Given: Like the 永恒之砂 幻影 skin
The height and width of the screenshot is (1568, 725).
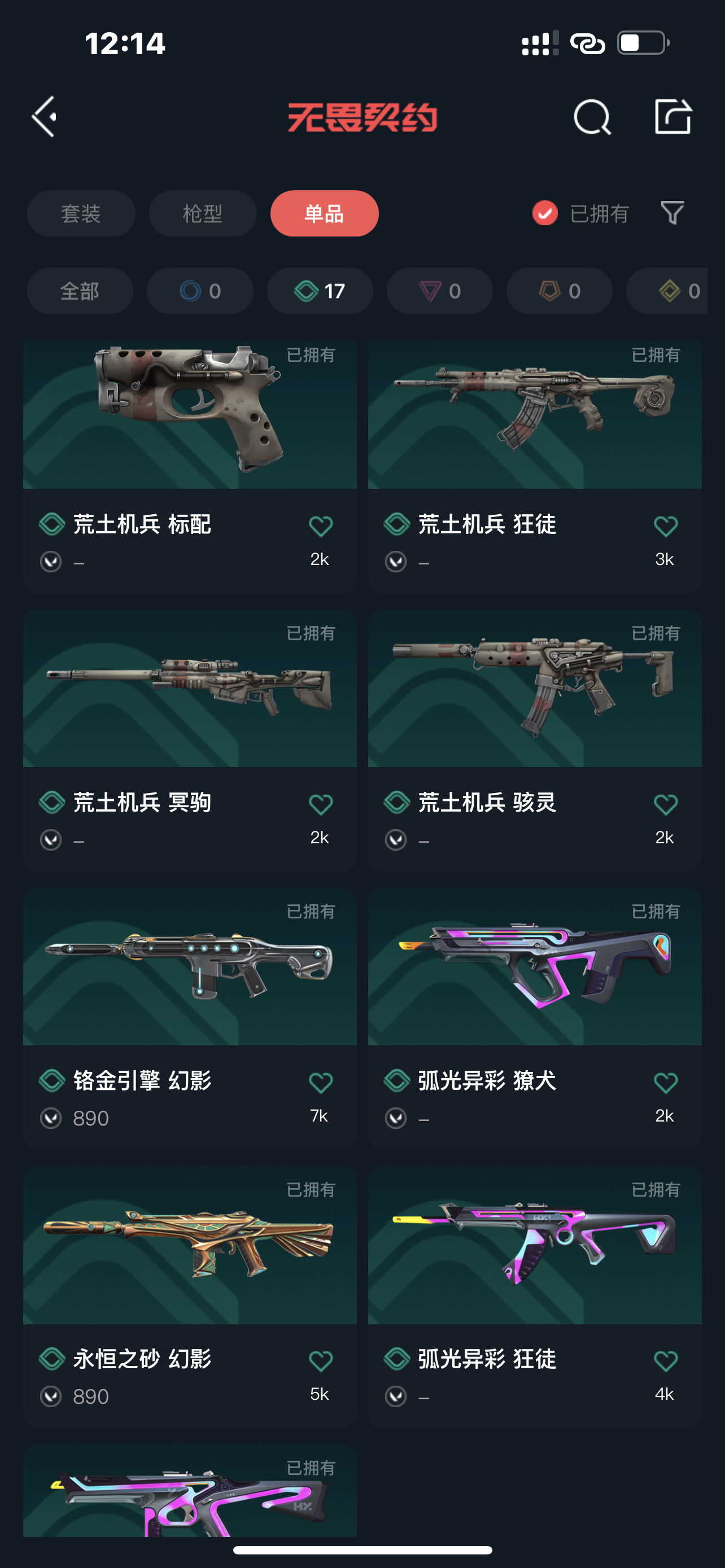Looking at the screenshot, I should click(320, 1360).
